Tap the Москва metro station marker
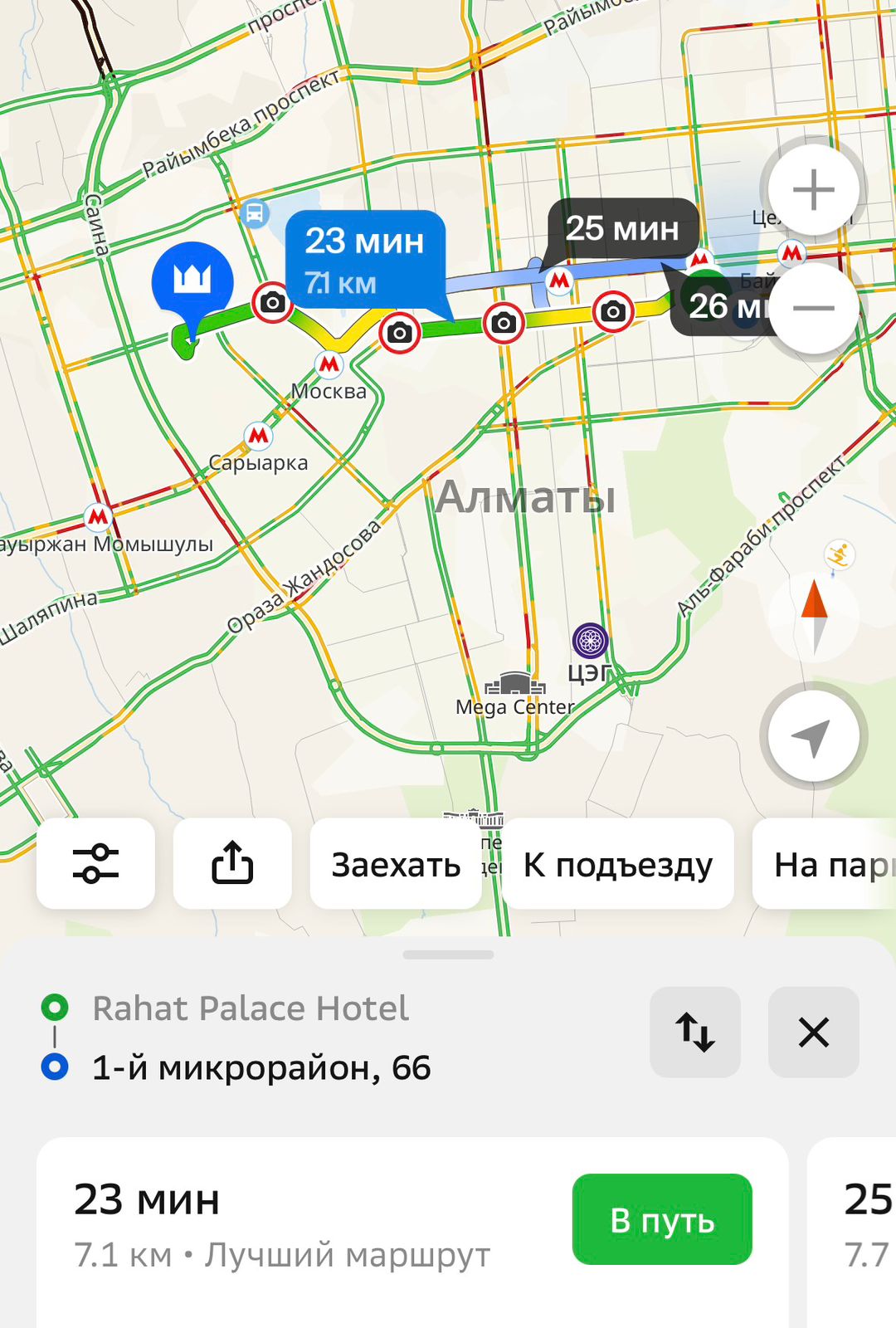This screenshot has width=896, height=1328. click(329, 365)
